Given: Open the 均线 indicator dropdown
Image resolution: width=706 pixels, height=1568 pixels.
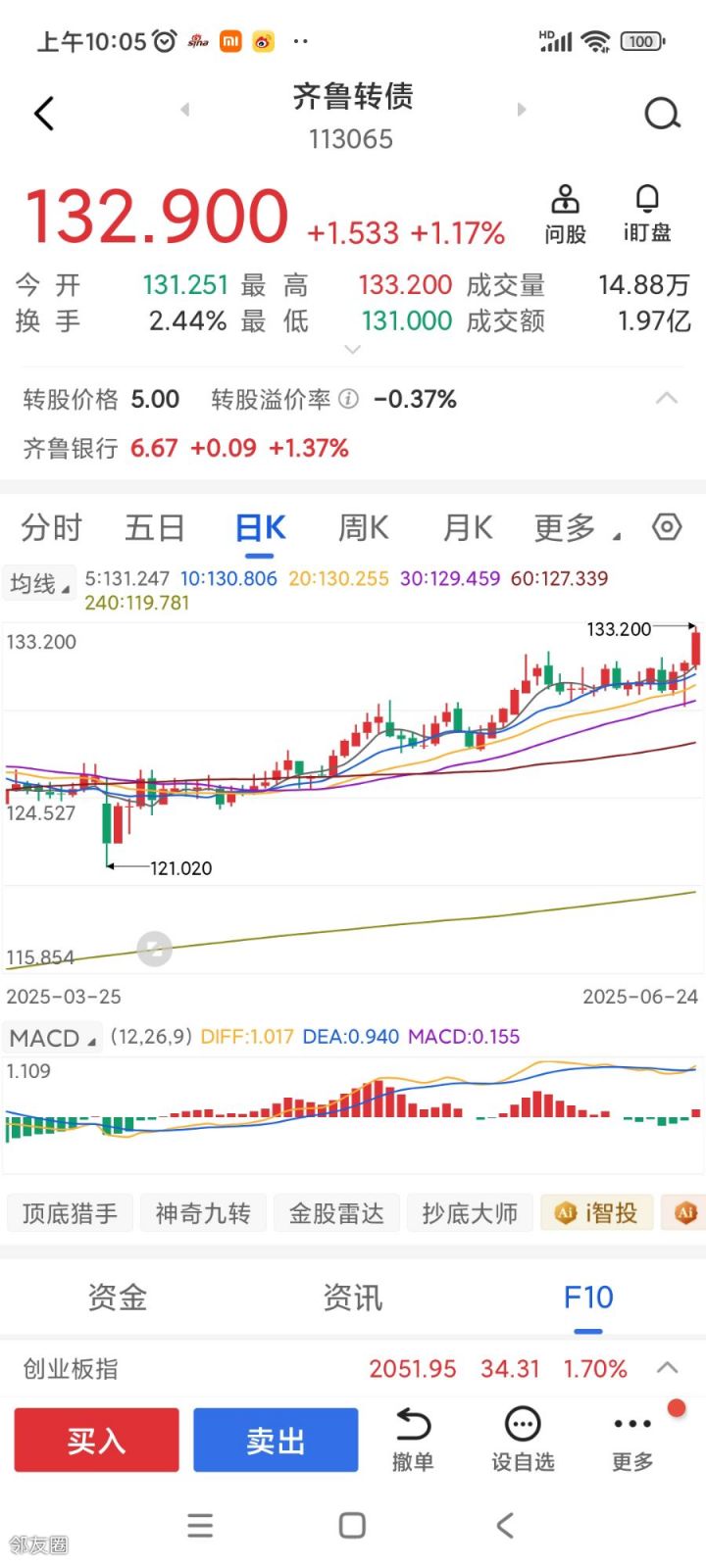Looking at the screenshot, I should tap(38, 584).
